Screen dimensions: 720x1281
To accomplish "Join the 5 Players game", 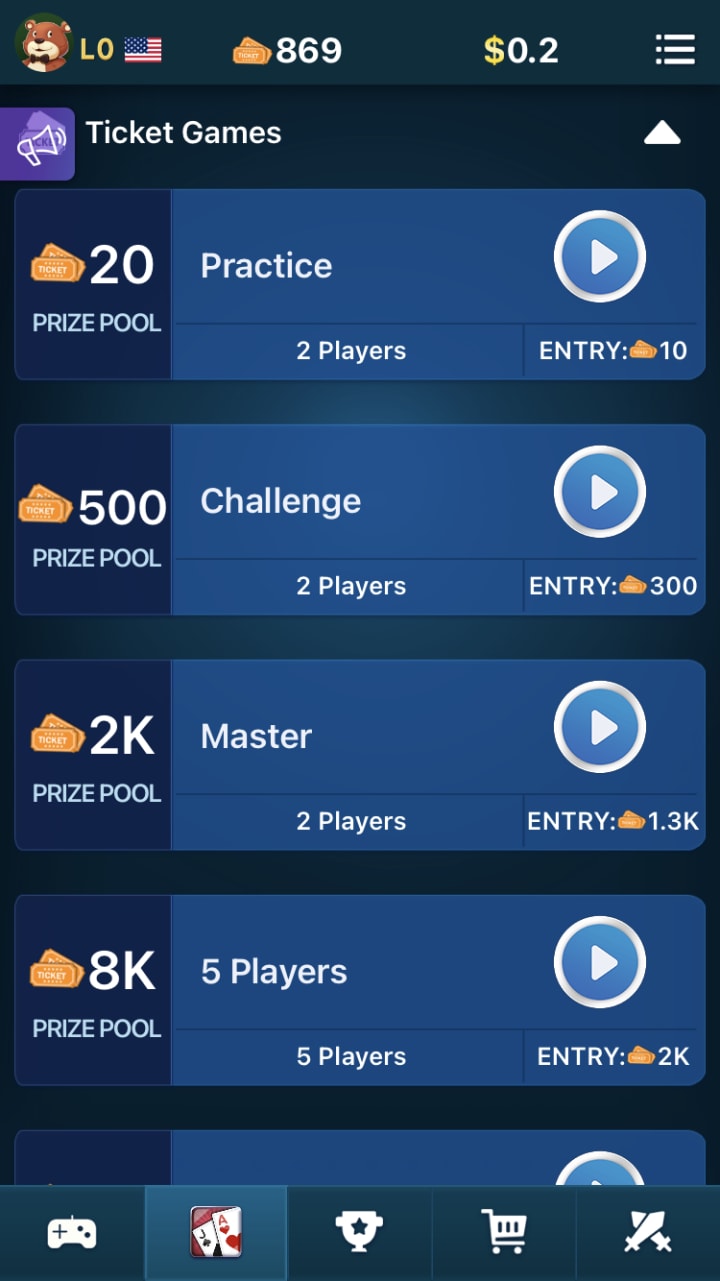I will point(600,962).
